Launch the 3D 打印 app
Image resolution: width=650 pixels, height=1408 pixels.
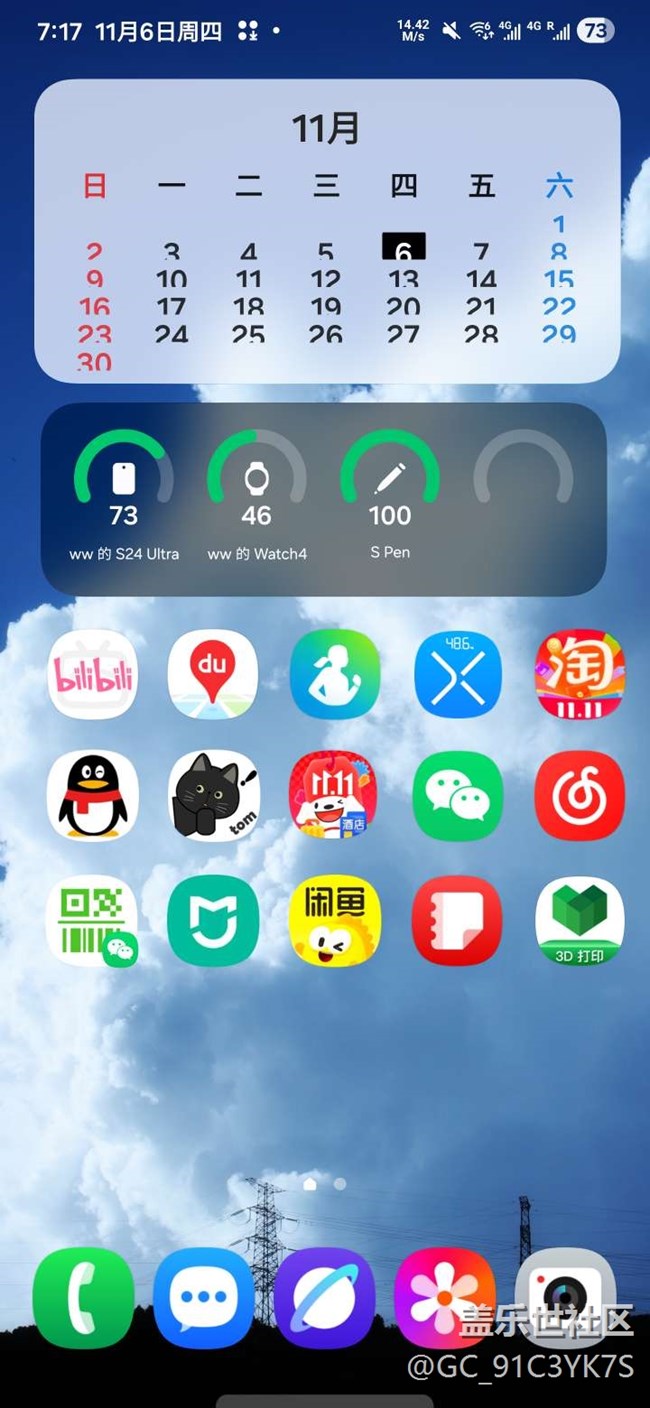click(x=580, y=920)
